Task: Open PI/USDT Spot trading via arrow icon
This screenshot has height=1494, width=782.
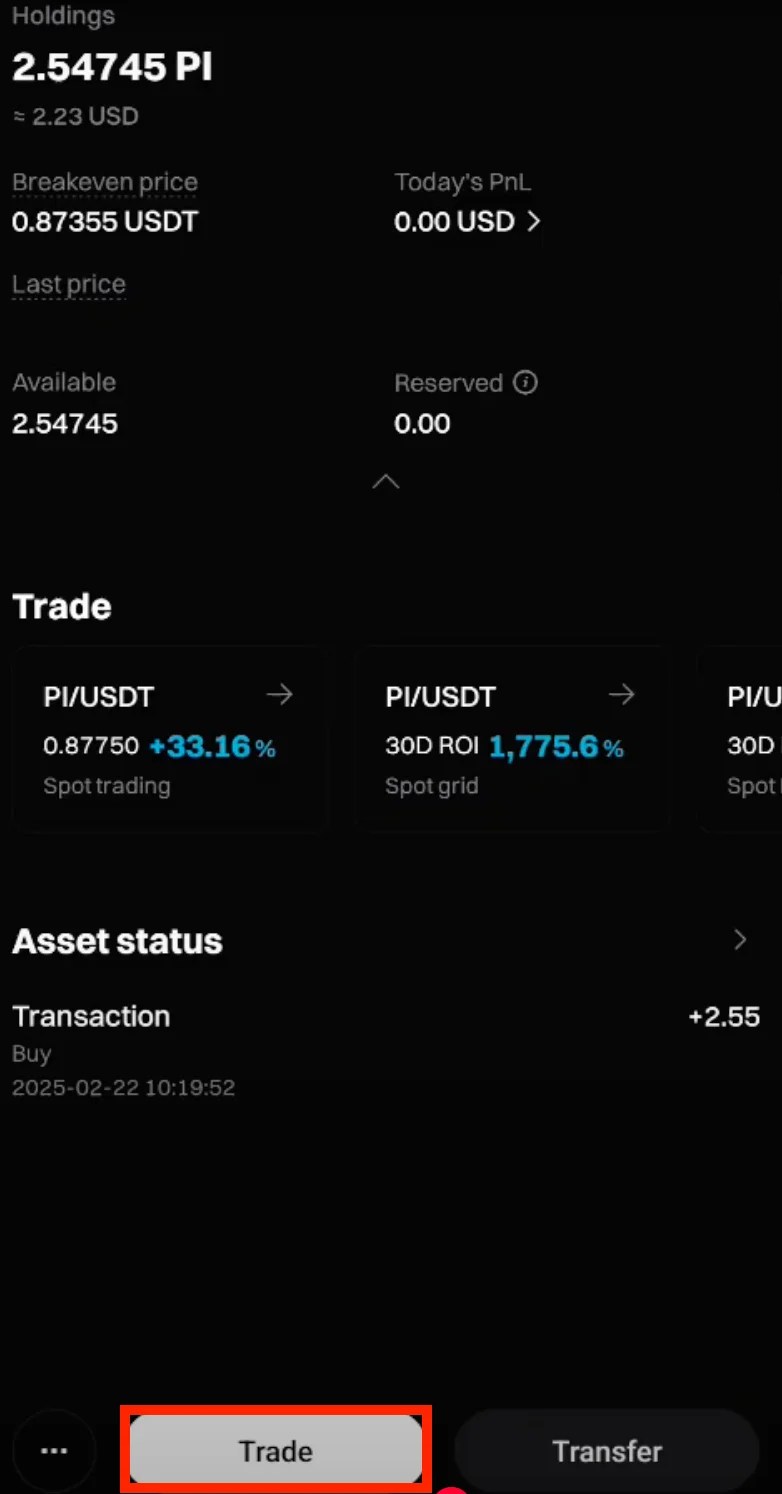Action: pyautogui.click(x=280, y=694)
